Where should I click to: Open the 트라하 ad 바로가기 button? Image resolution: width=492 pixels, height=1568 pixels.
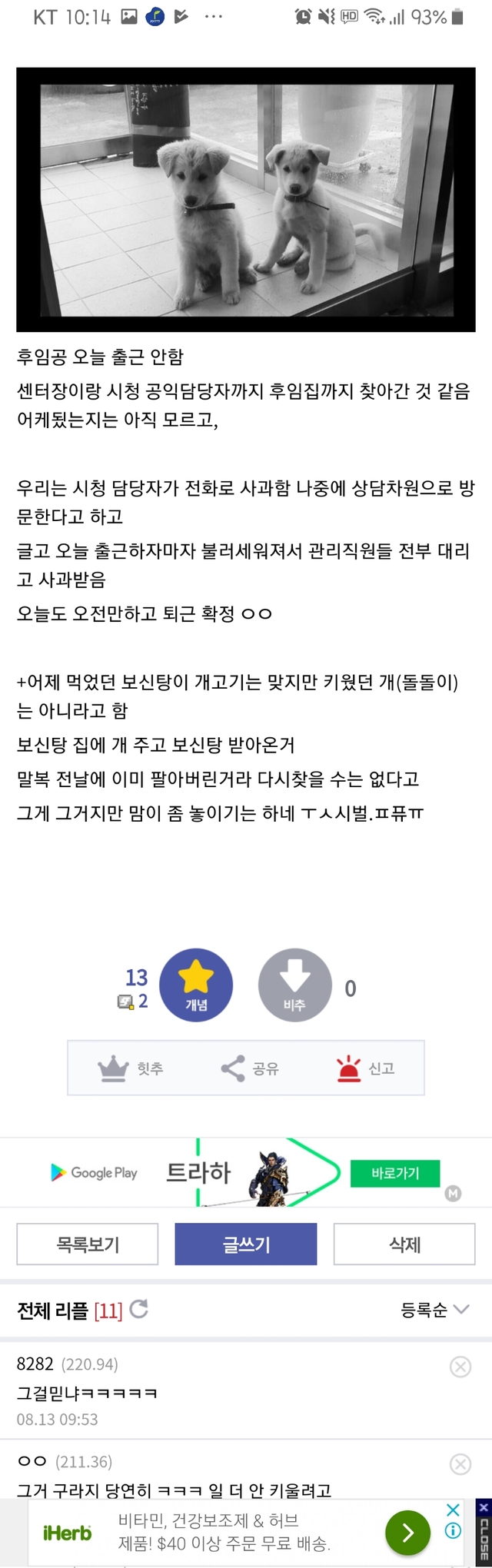click(x=395, y=1173)
